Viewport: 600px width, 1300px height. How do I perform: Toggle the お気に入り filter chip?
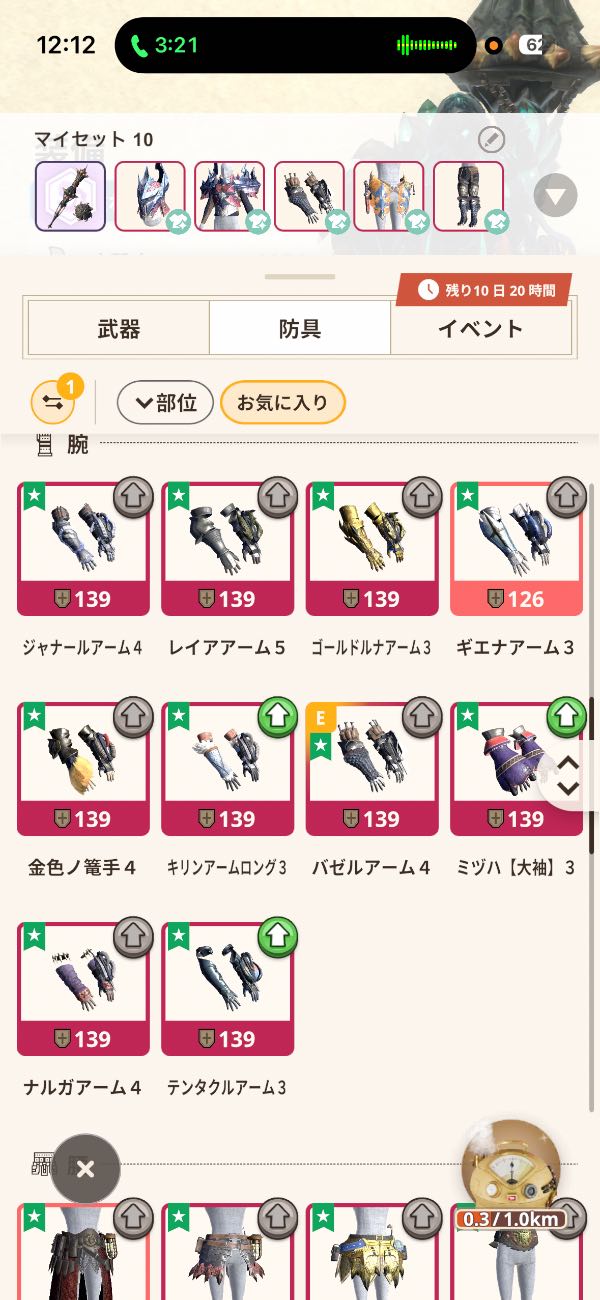(x=282, y=403)
